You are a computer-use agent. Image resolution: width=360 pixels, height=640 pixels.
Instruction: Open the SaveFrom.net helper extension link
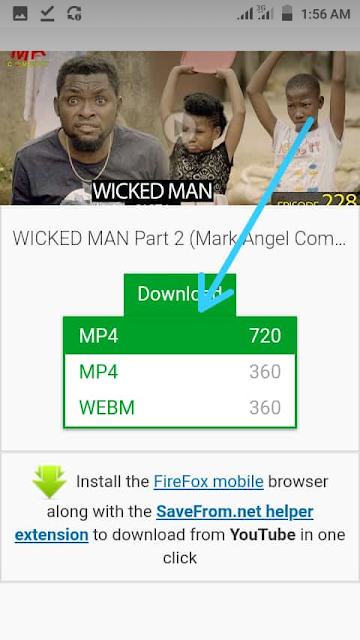coord(164,523)
